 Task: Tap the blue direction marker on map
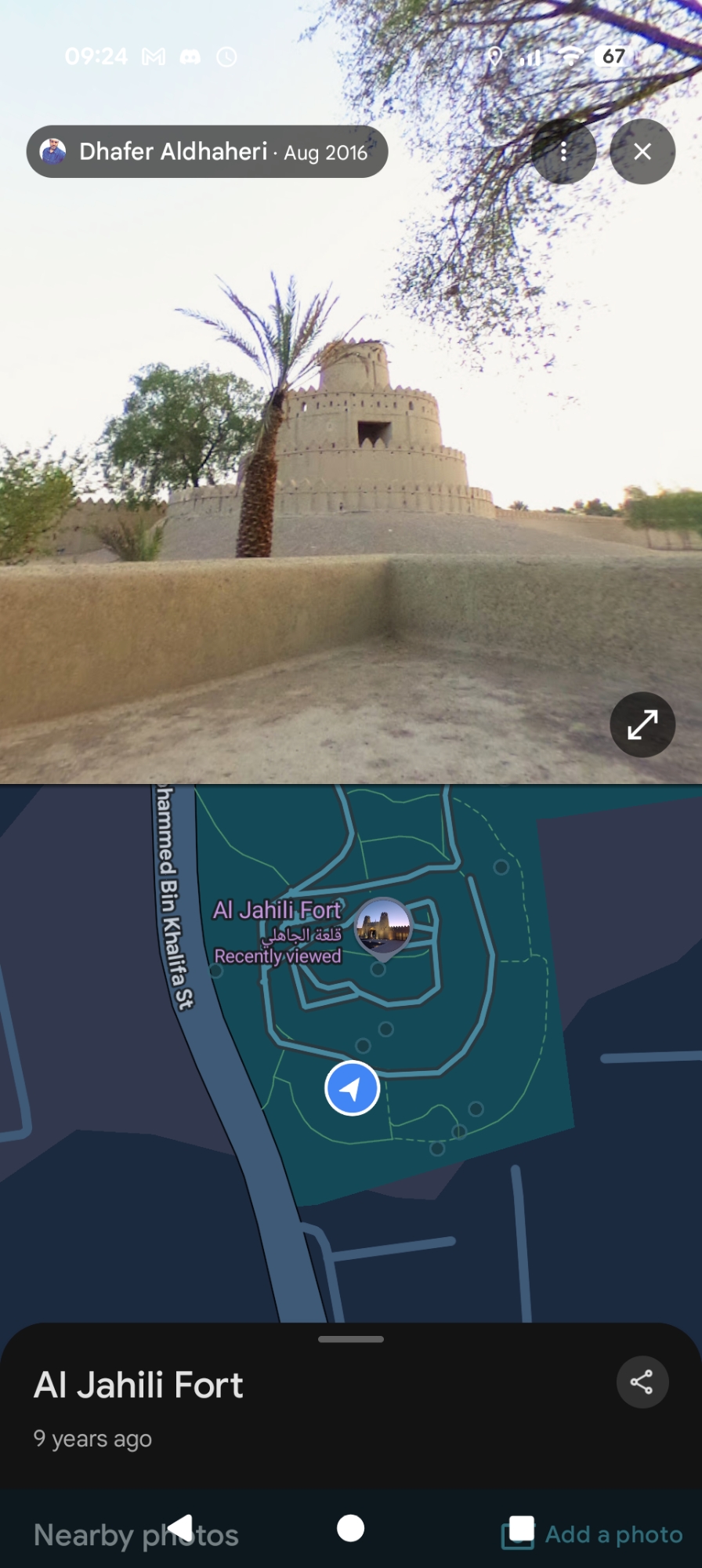[x=352, y=1088]
